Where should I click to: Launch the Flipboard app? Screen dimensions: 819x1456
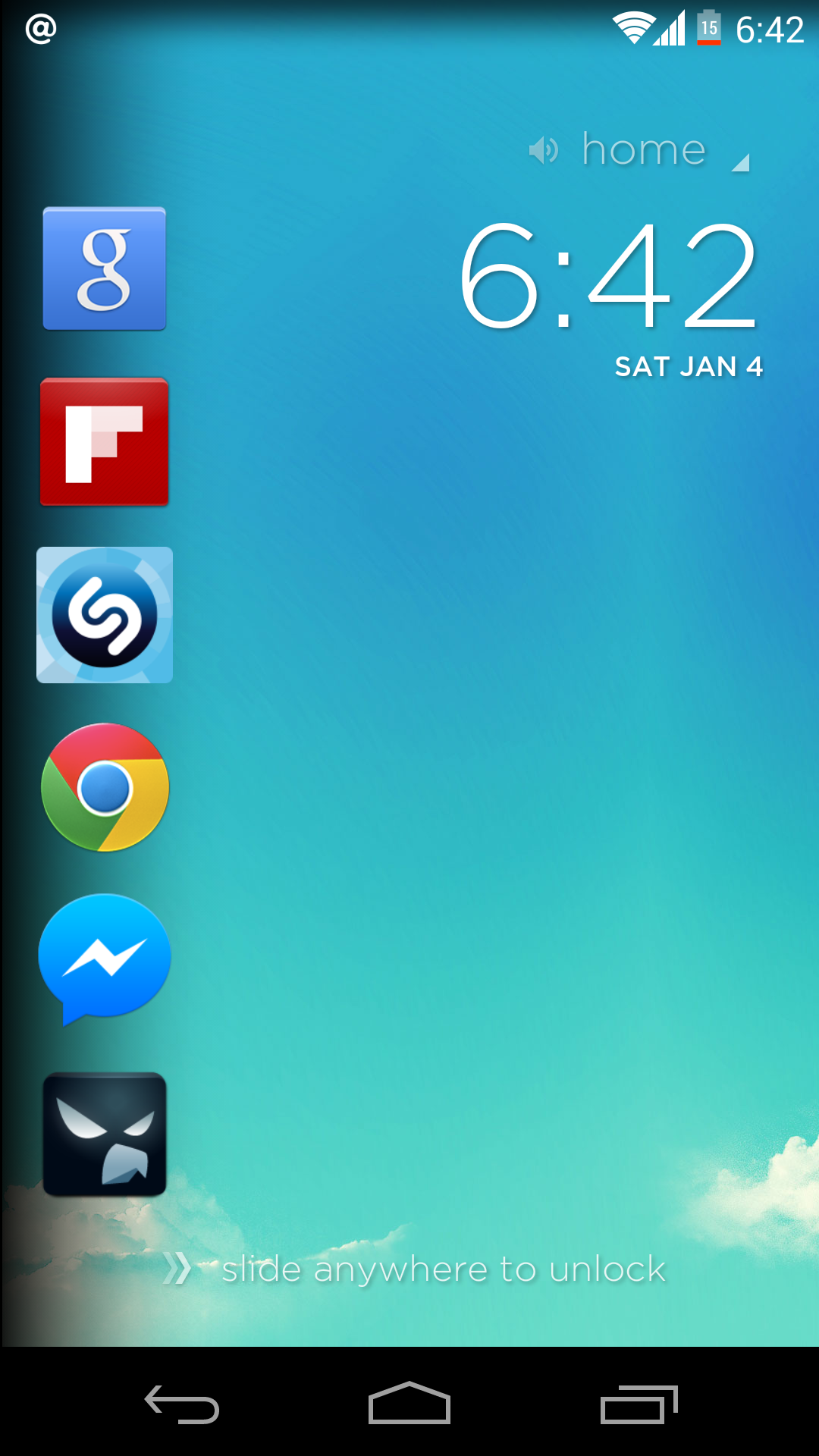(x=105, y=441)
